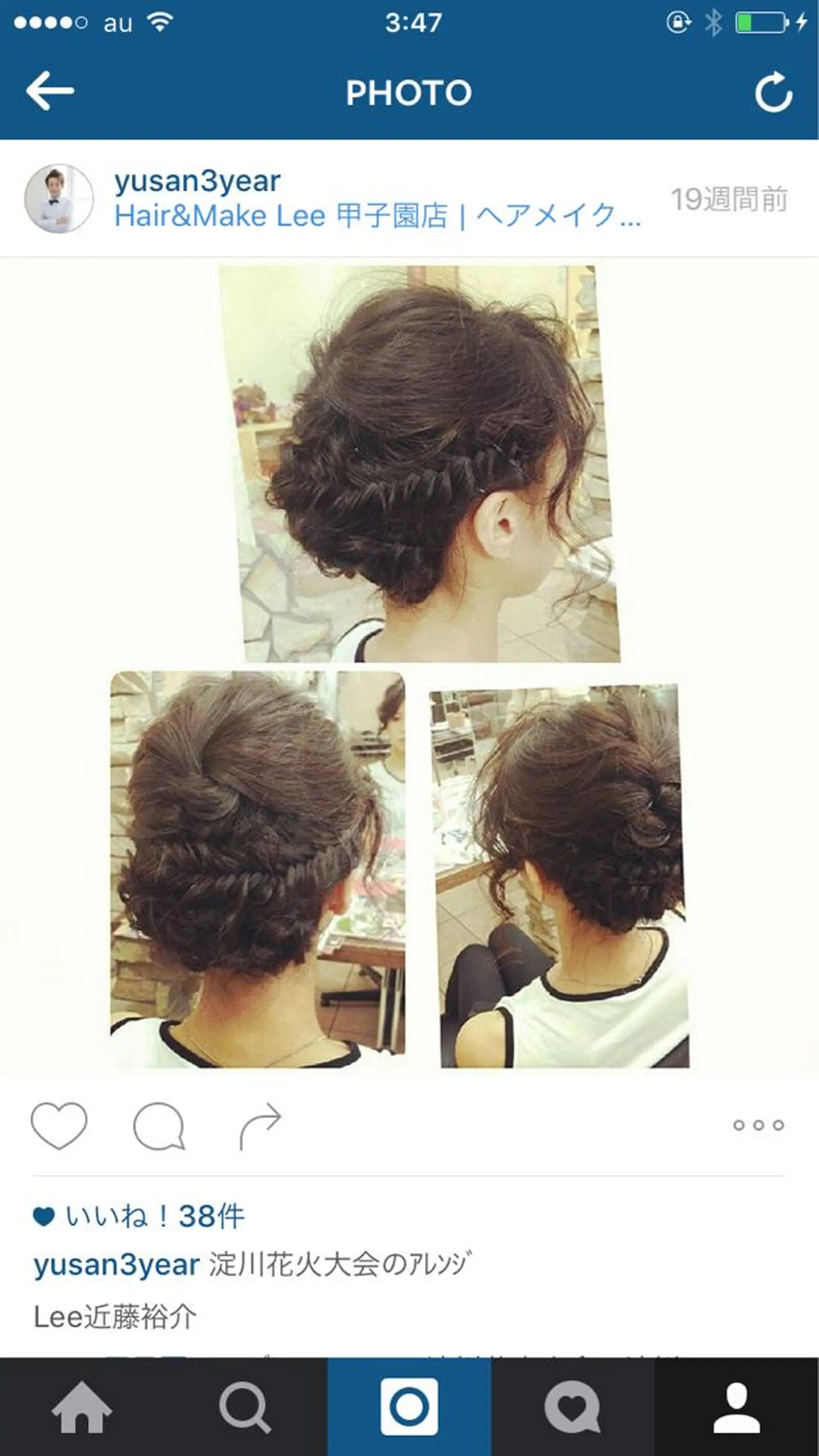Switch to the Profile tab

737,1407
